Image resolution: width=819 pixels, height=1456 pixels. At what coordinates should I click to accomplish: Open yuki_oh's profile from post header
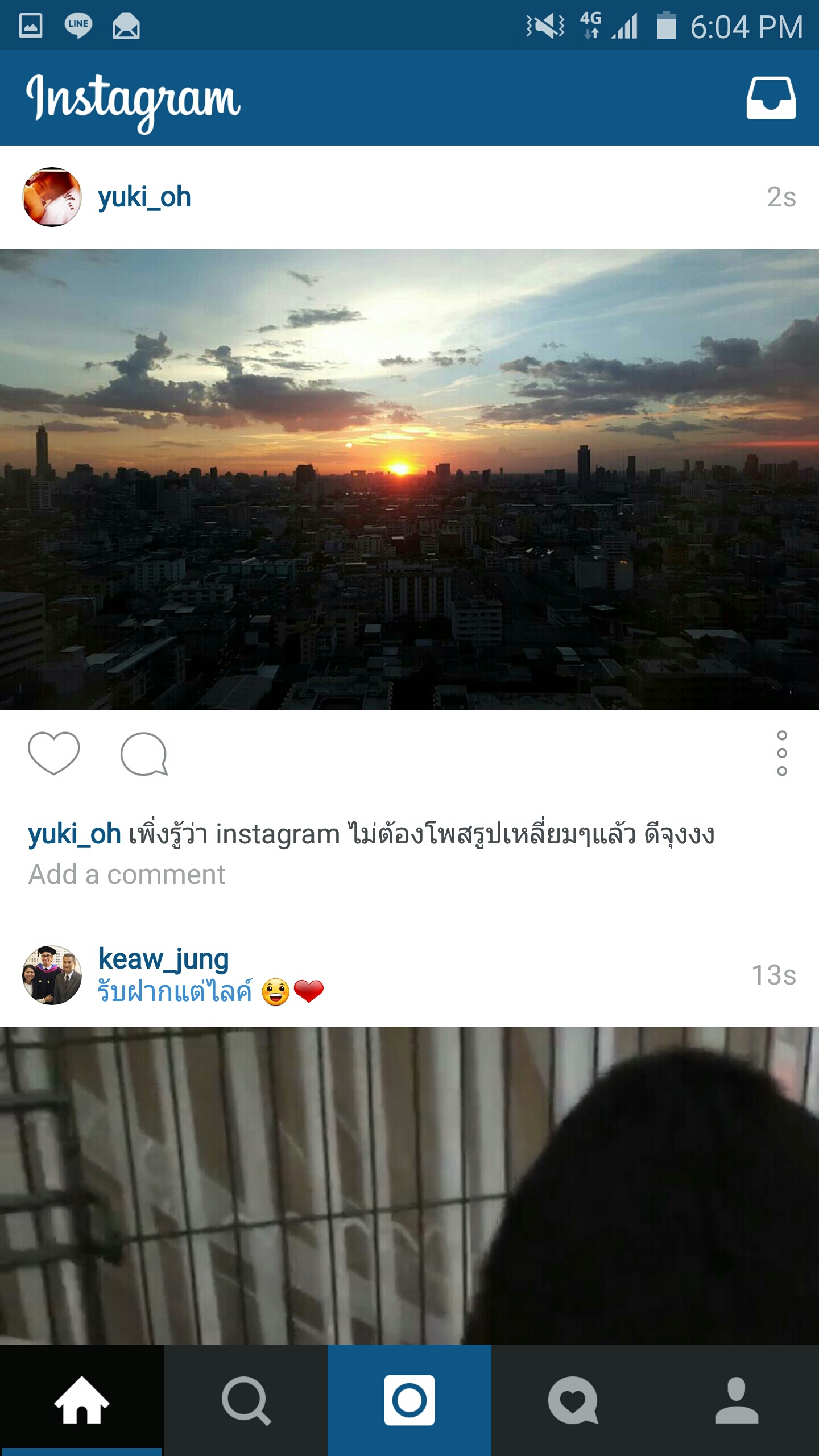[144, 197]
